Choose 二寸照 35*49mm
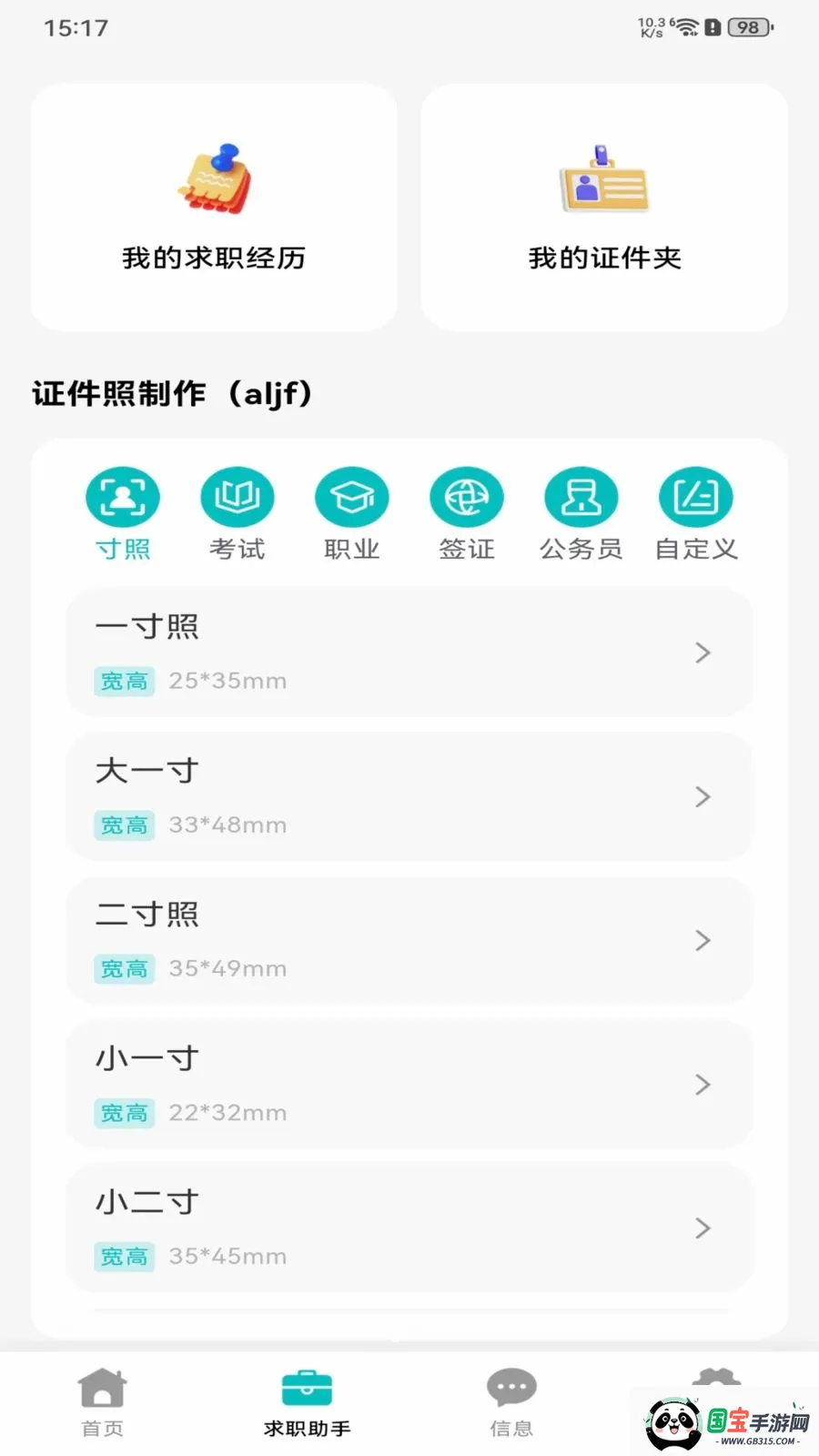The height and width of the screenshot is (1456, 819). coord(409,940)
